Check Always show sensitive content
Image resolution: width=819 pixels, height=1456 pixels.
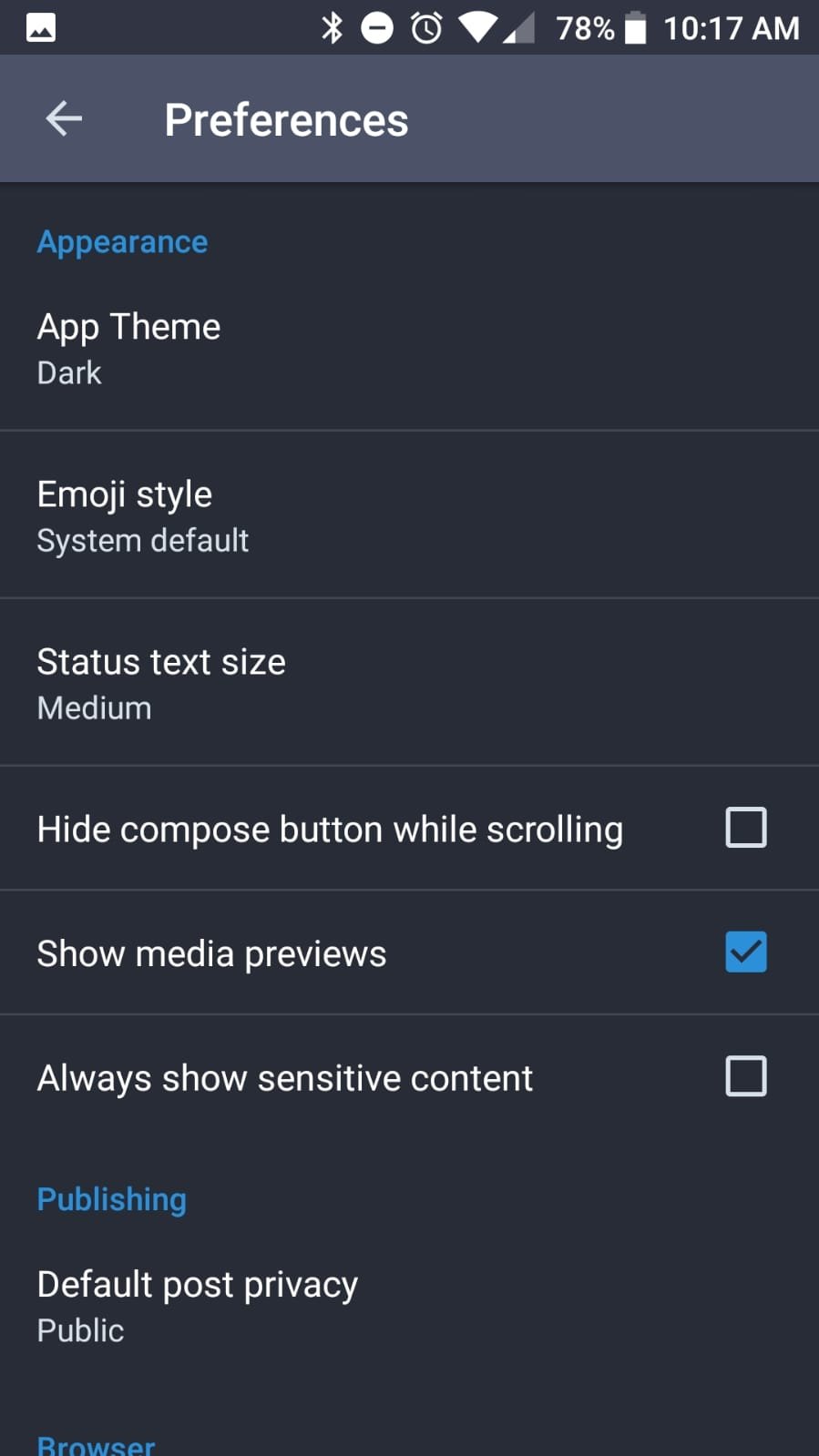pos(745,1076)
